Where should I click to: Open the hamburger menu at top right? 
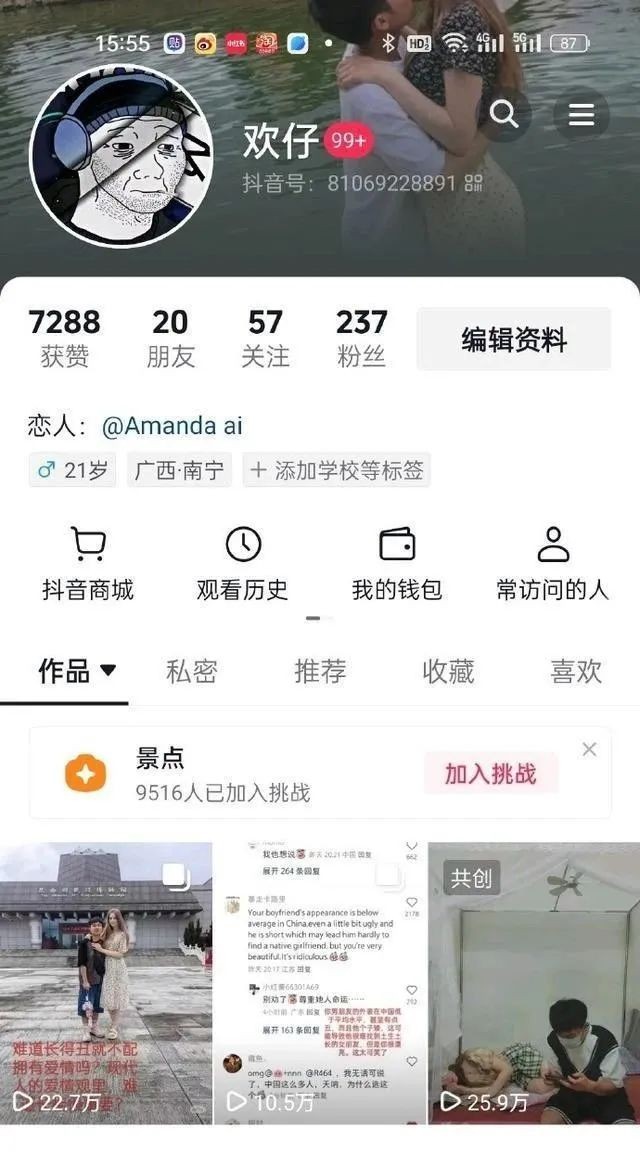pos(581,115)
